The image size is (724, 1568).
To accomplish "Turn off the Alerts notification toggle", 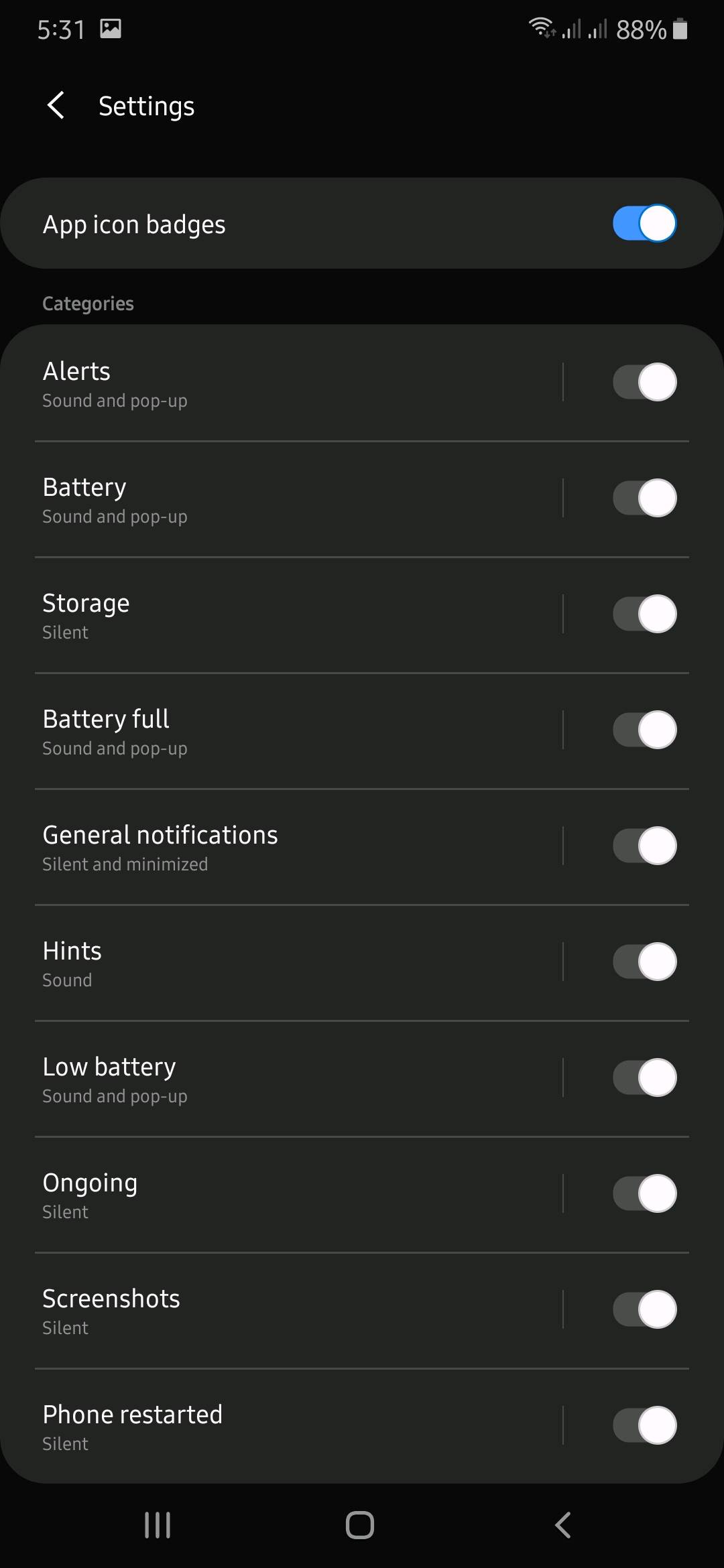I will 644,381.
